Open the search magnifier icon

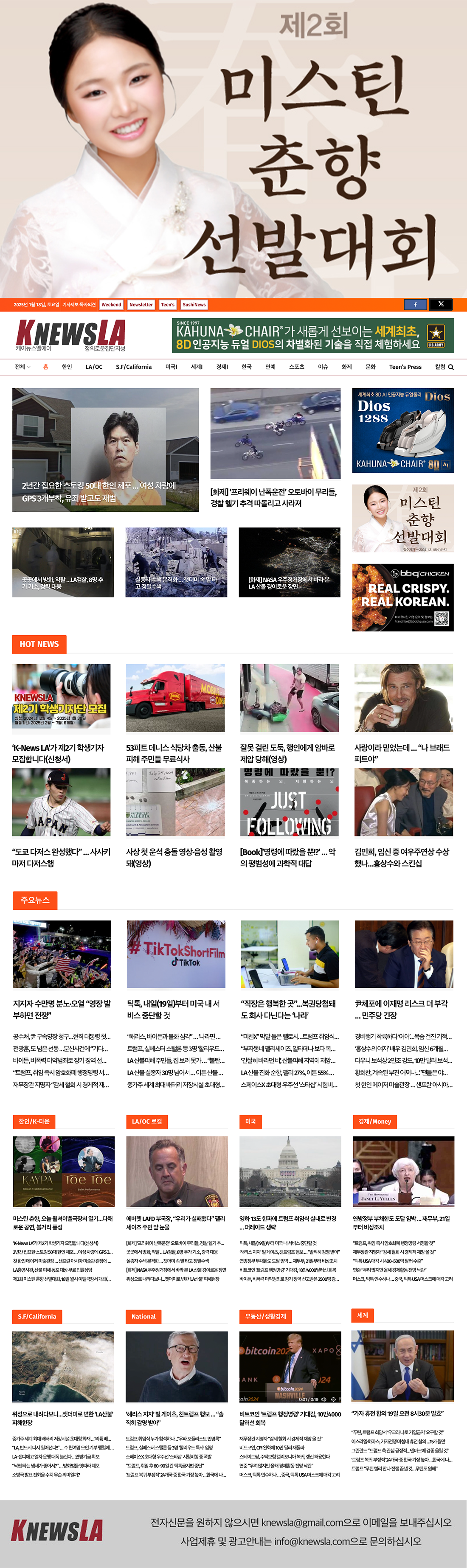tap(450, 367)
